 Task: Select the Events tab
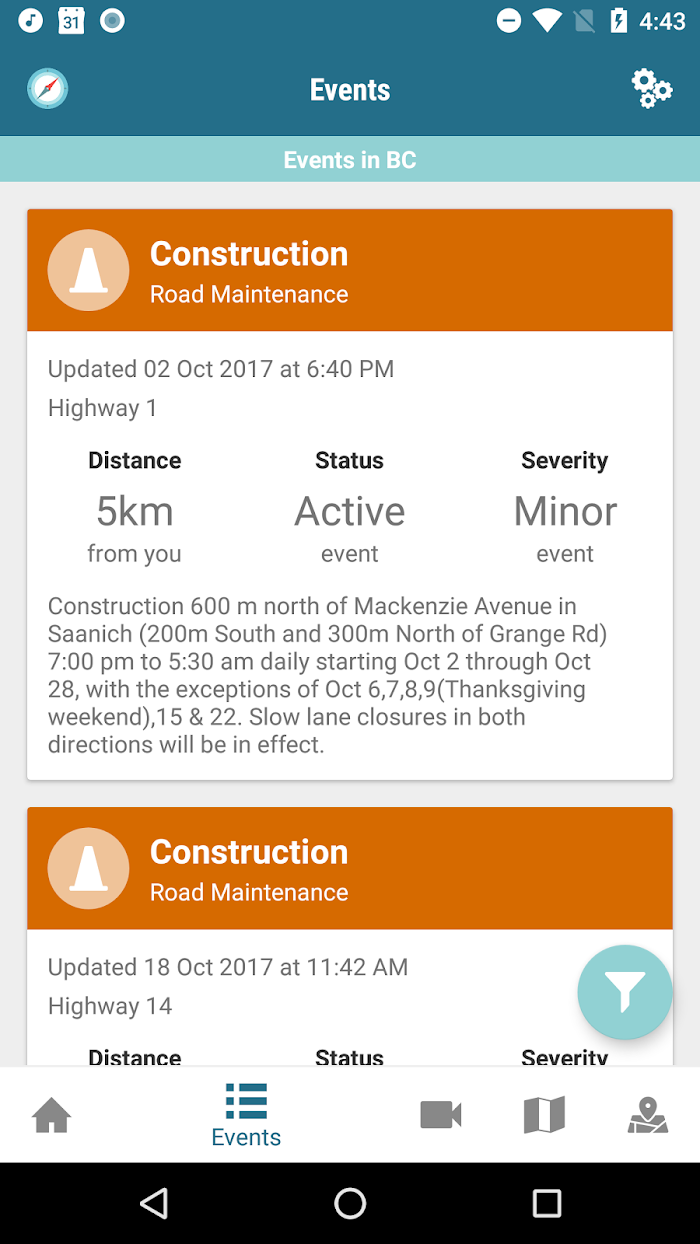(246, 1115)
